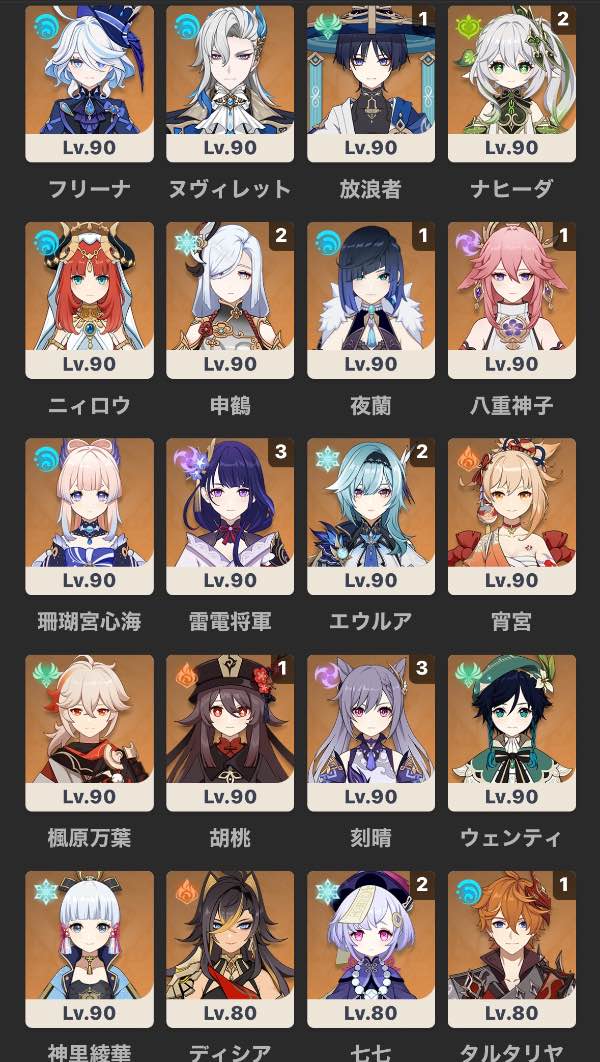Open タルタリヤ character card

coord(512,948)
